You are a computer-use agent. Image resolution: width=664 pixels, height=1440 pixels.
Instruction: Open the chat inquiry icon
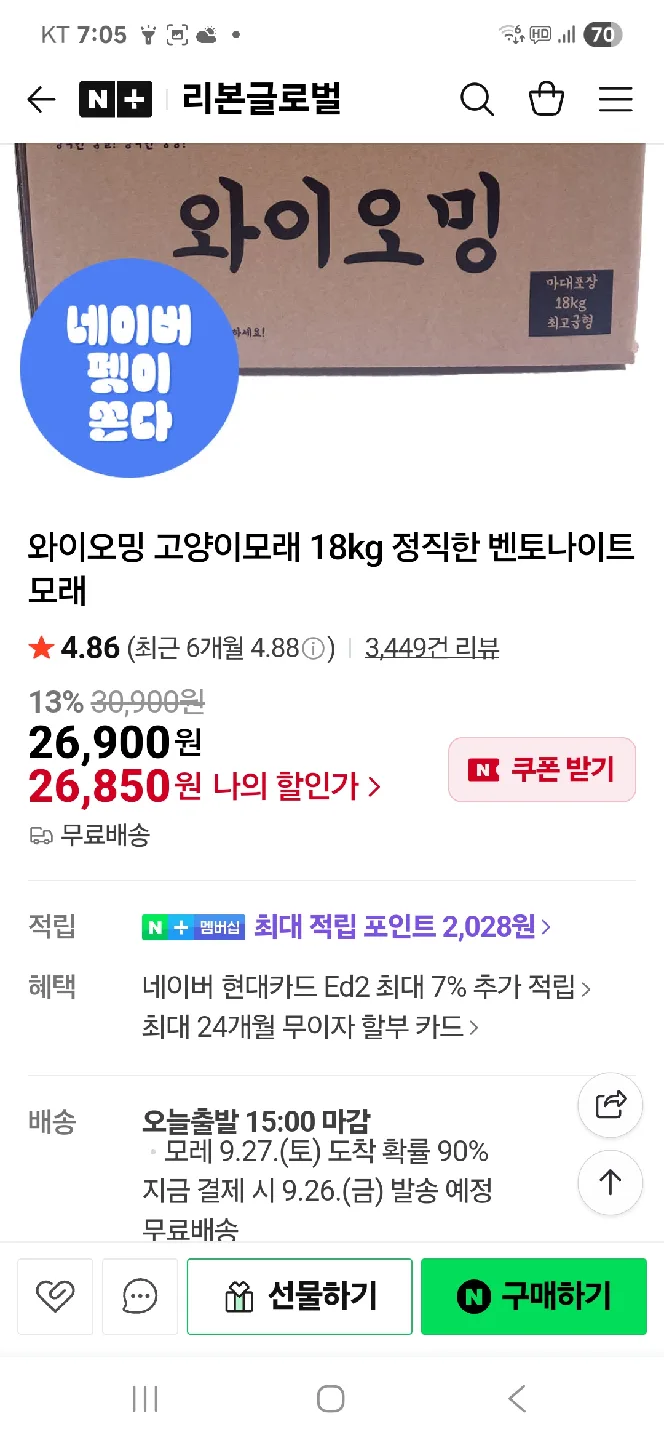click(x=140, y=1296)
